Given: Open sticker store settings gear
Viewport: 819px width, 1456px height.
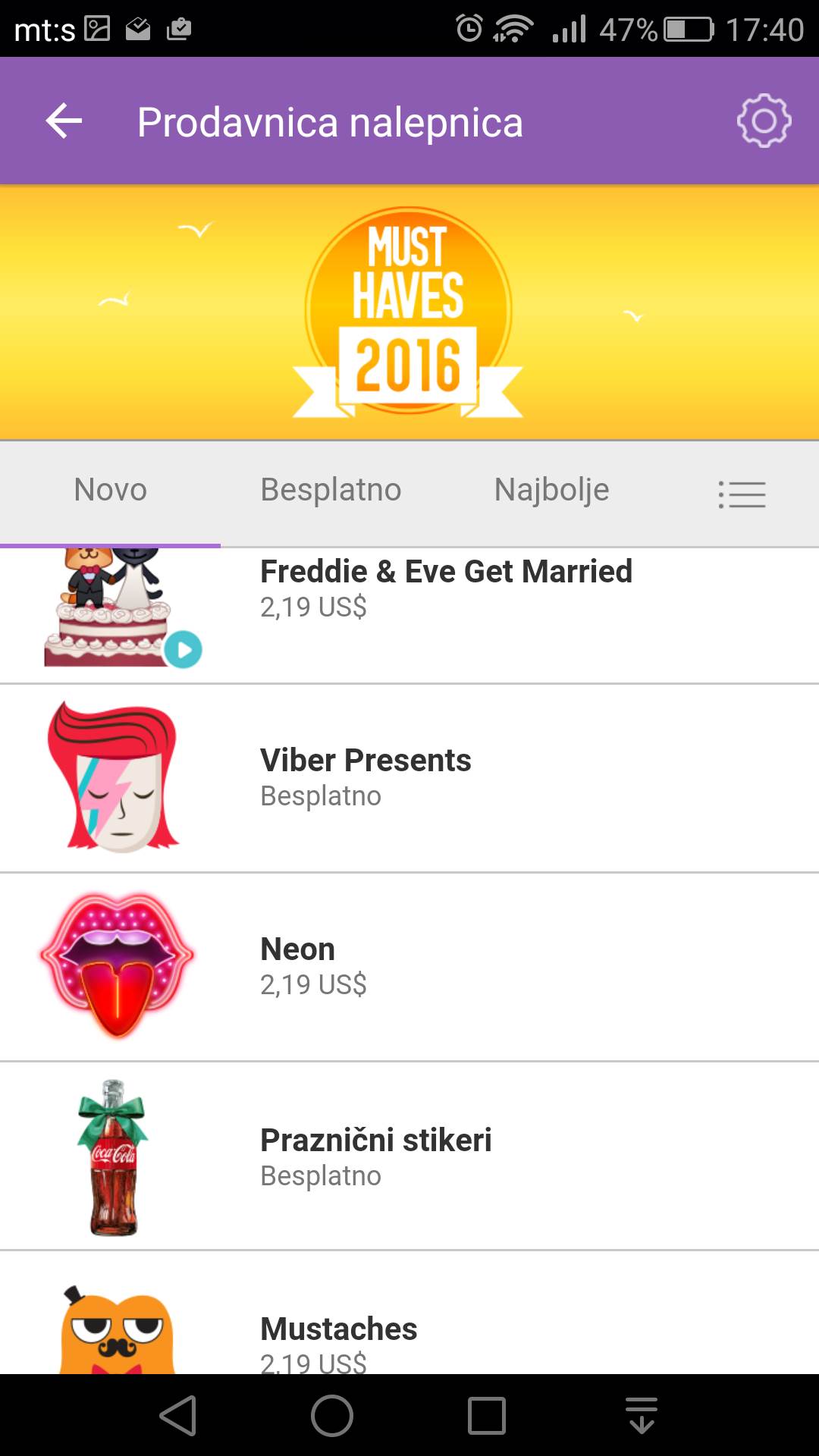Looking at the screenshot, I should coord(764,121).
